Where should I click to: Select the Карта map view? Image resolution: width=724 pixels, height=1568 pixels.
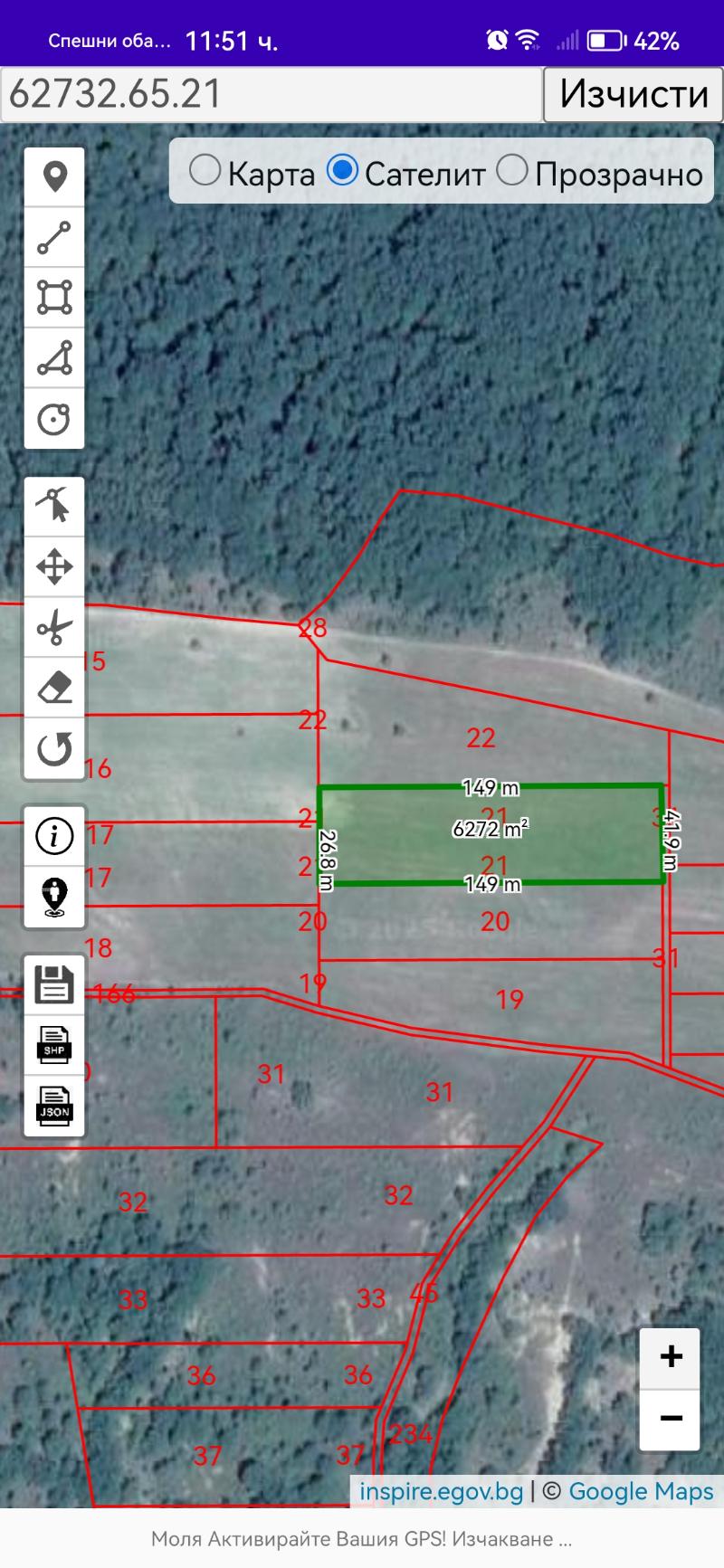[205, 170]
